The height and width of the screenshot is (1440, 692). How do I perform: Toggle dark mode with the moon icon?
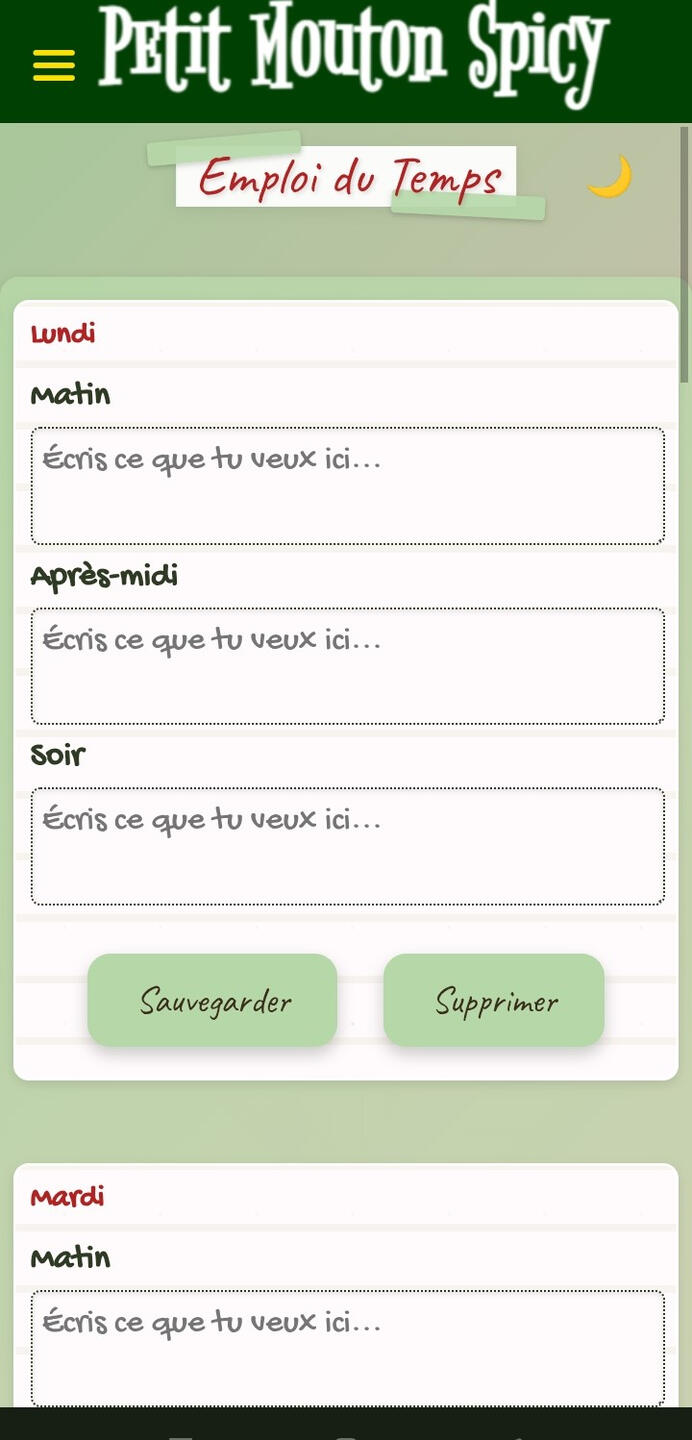[x=609, y=177]
